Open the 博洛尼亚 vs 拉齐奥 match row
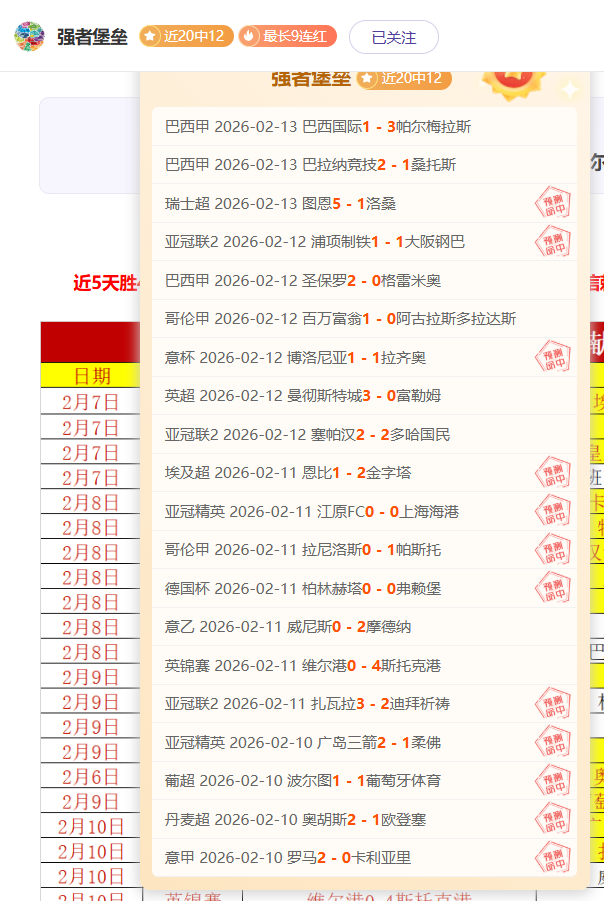The image size is (604, 901). point(364,358)
